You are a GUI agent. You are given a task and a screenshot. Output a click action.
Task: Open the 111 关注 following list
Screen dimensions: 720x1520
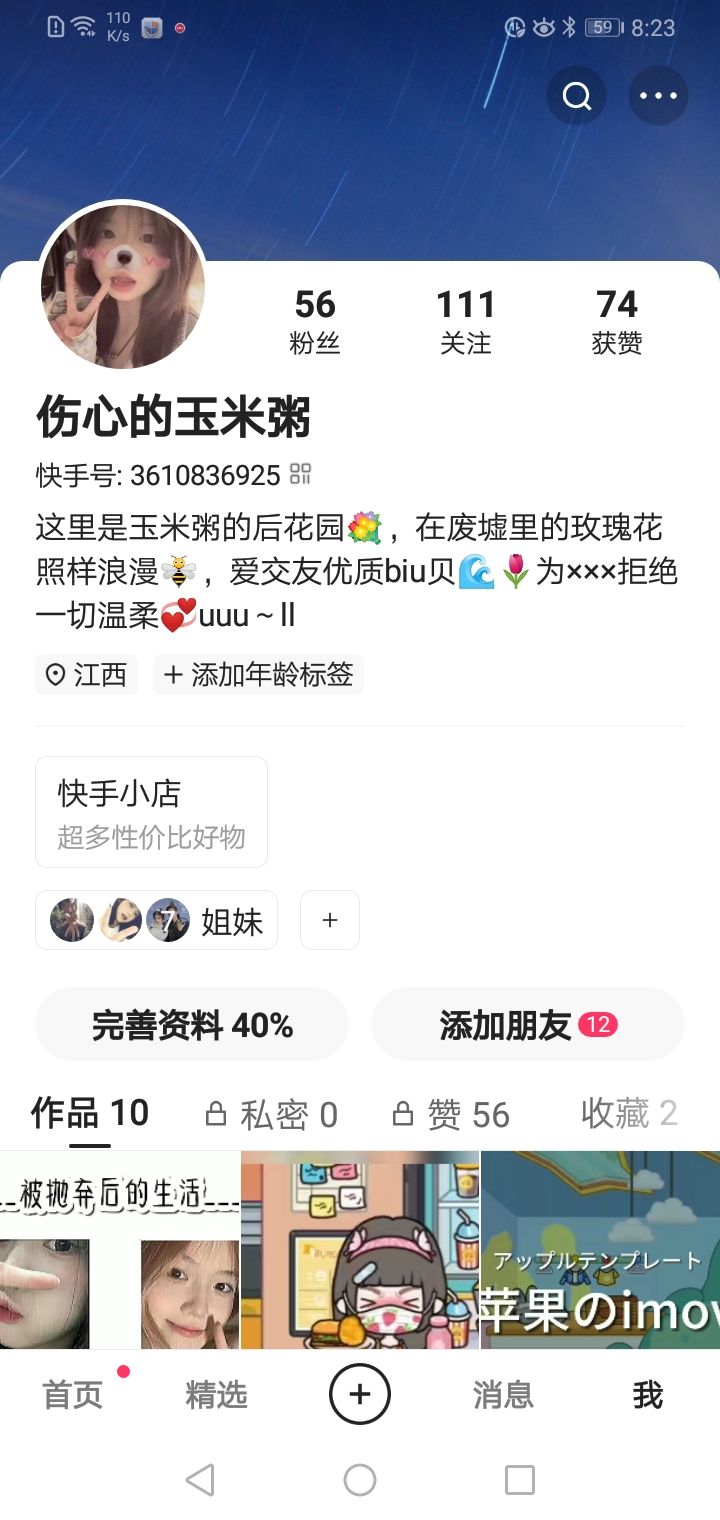pyautogui.click(x=466, y=321)
